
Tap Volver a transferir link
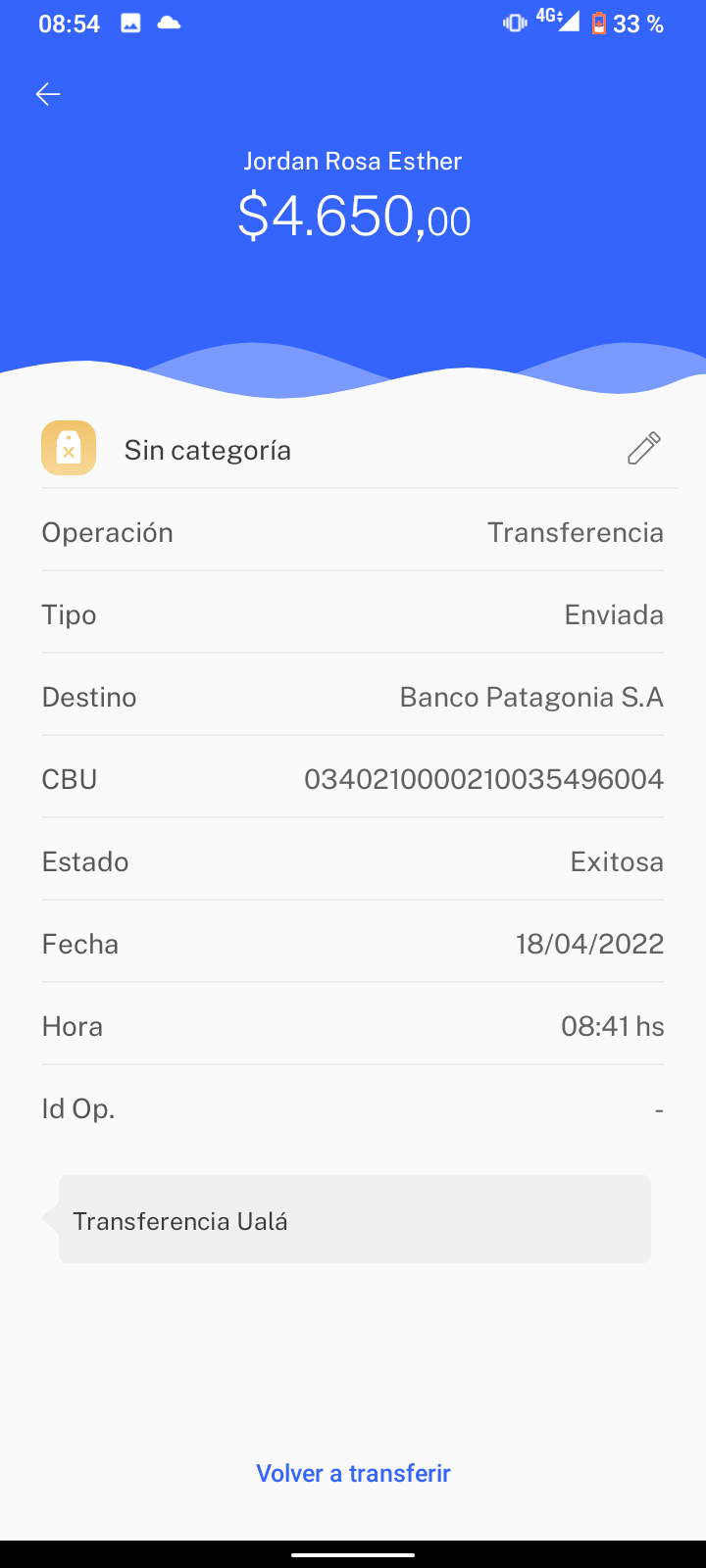coord(353,1473)
